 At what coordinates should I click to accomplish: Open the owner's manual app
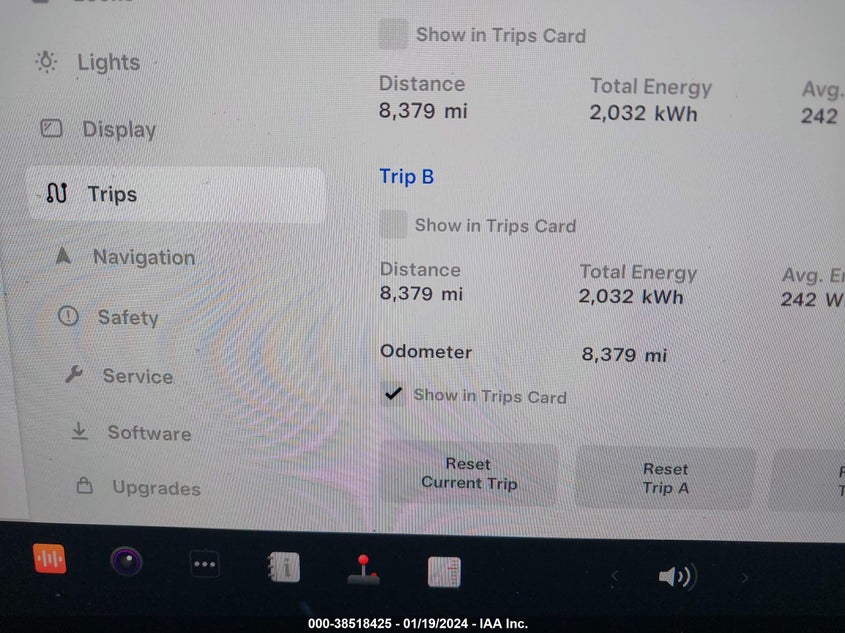(284, 567)
